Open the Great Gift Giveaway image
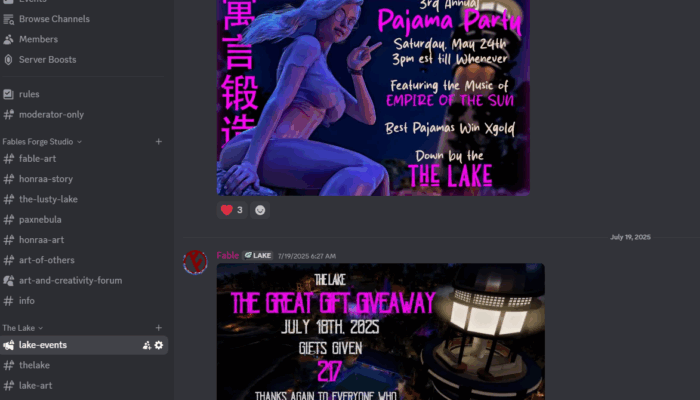Screen dimensions: 700x400 [x=380, y=330]
